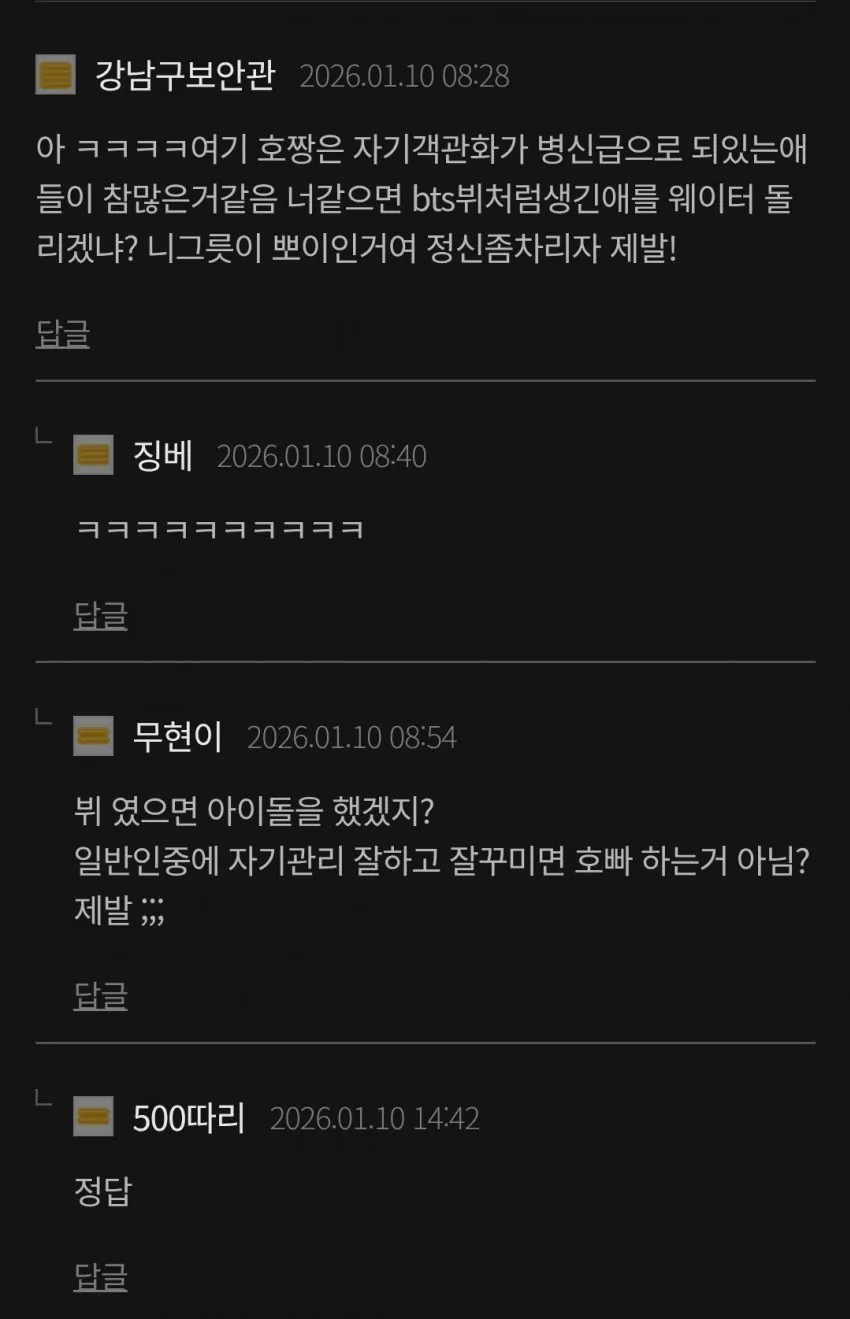Viewport: 850px width, 1319px height.
Task: View 징베's user profile
Action: (x=162, y=456)
